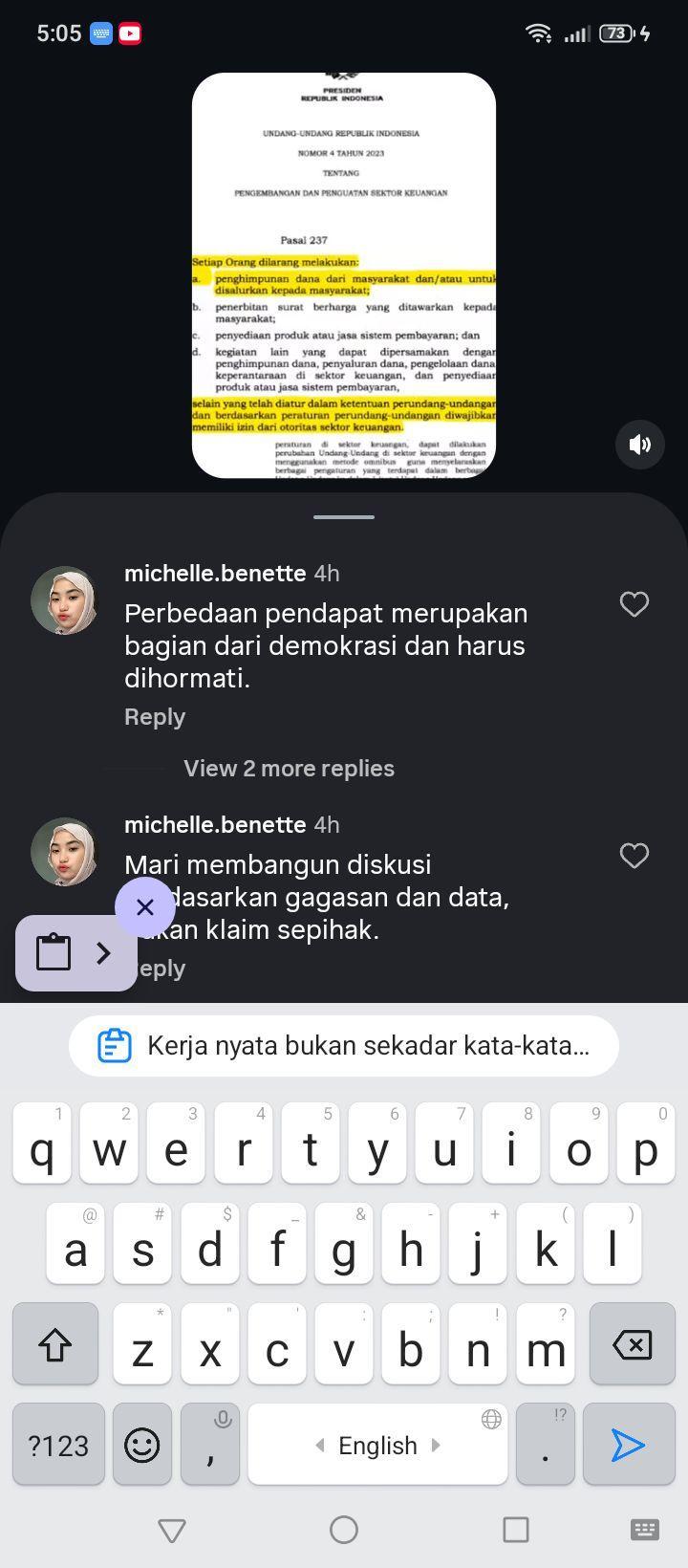Dismiss the floating clipboard popup
Screen dimensions: 688x1568
click(145, 907)
